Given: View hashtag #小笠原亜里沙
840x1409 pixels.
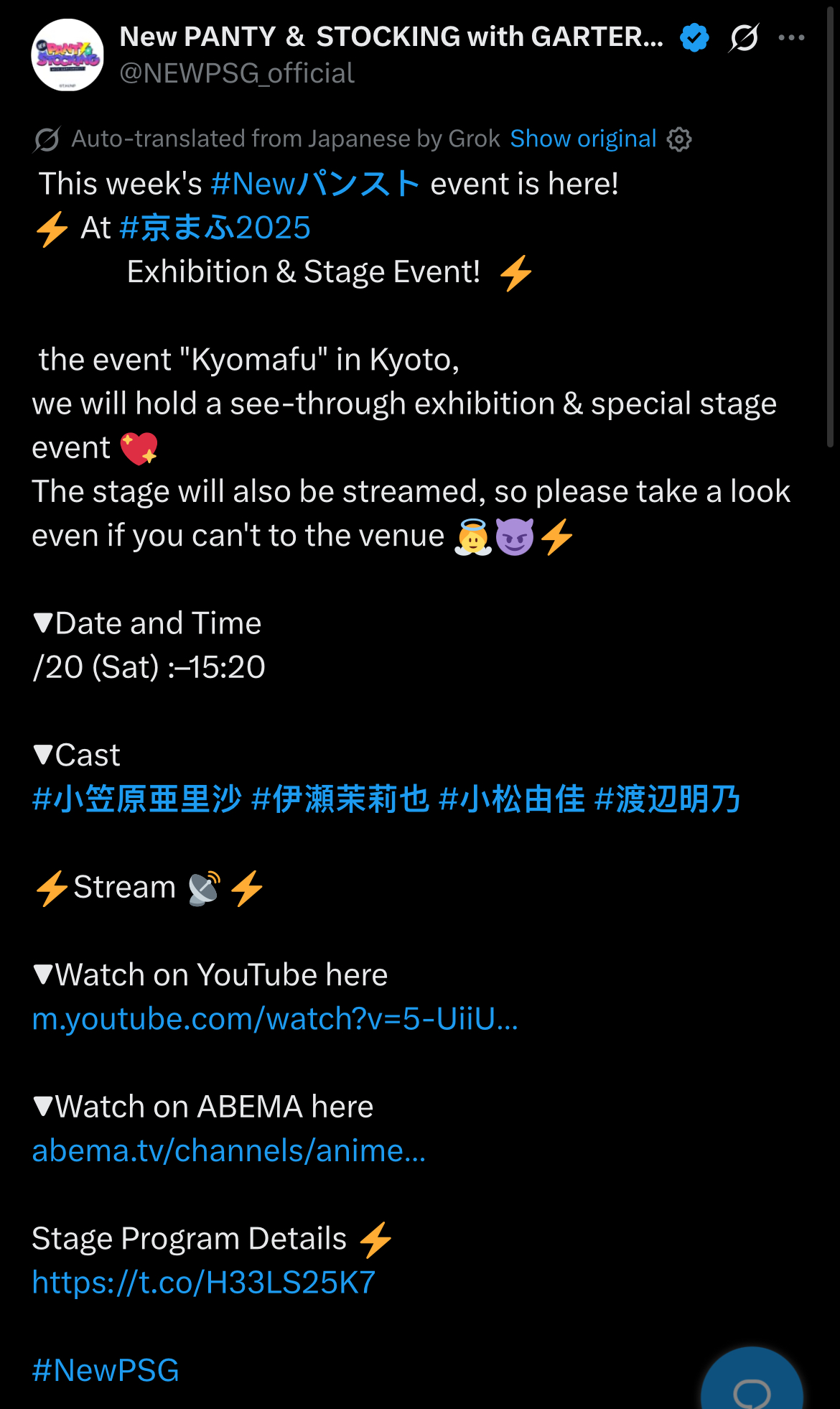Looking at the screenshot, I should point(137,799).
